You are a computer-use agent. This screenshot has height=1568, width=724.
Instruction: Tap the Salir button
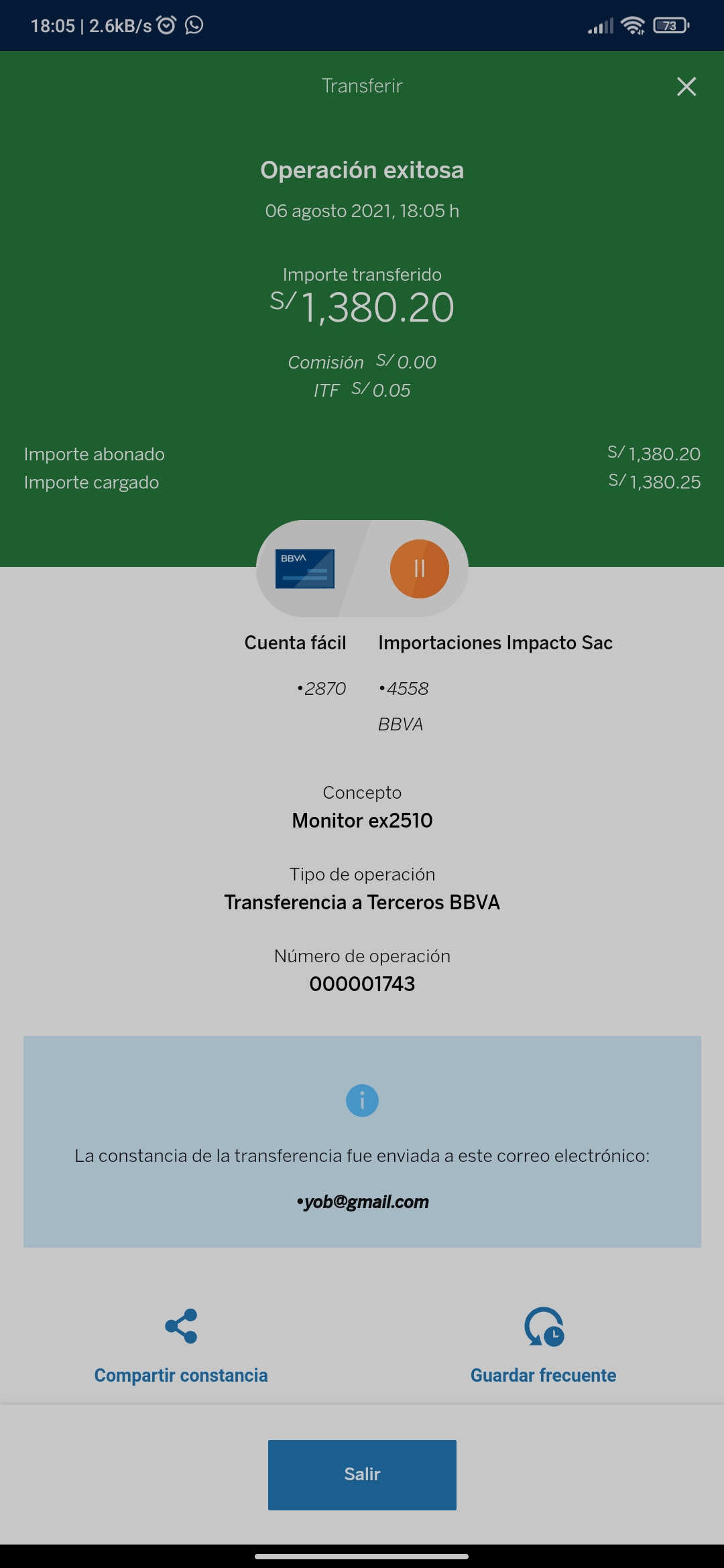tap(362, 1474)
